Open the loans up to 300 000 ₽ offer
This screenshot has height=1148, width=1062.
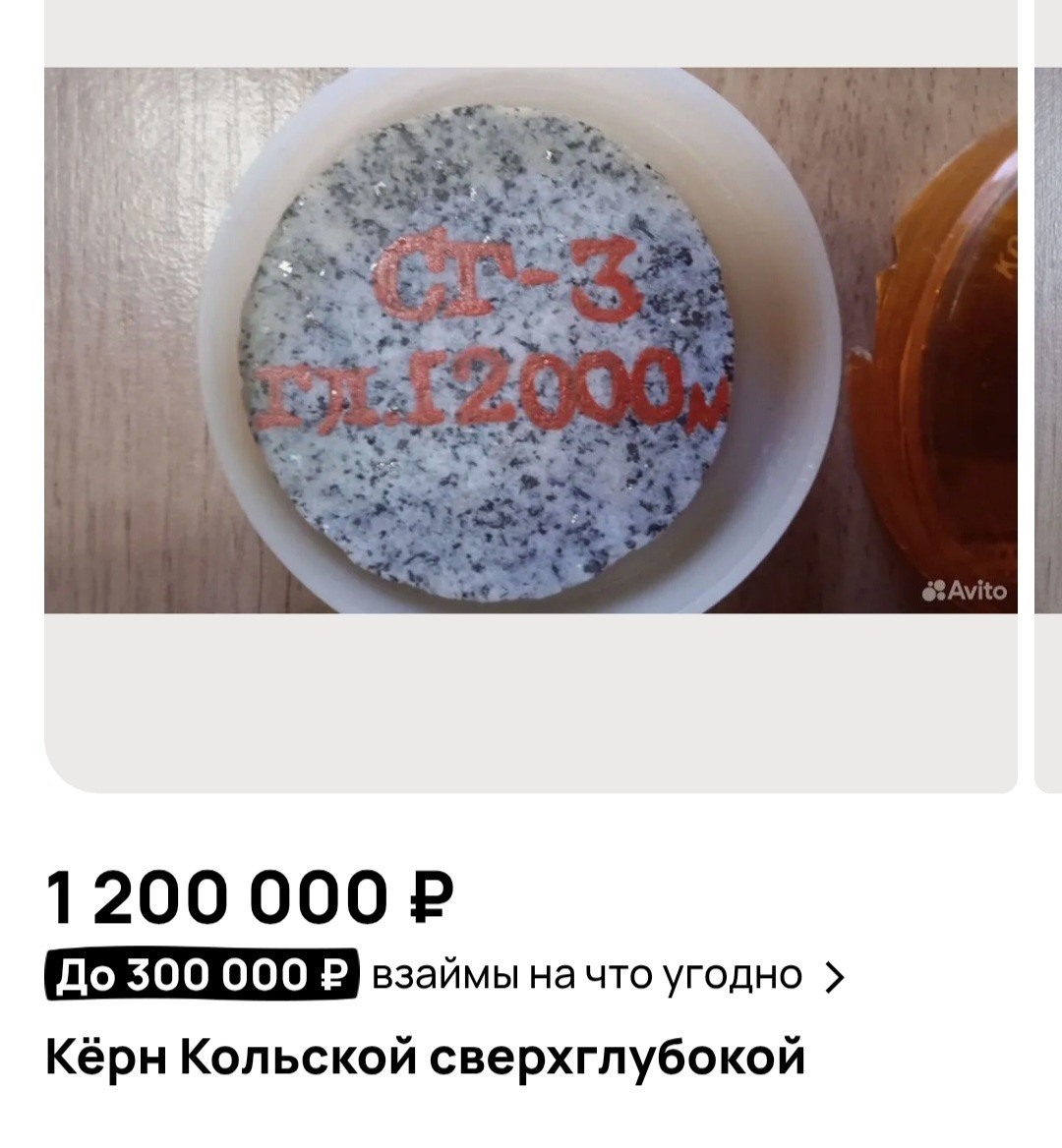click(x=444, y=976)
